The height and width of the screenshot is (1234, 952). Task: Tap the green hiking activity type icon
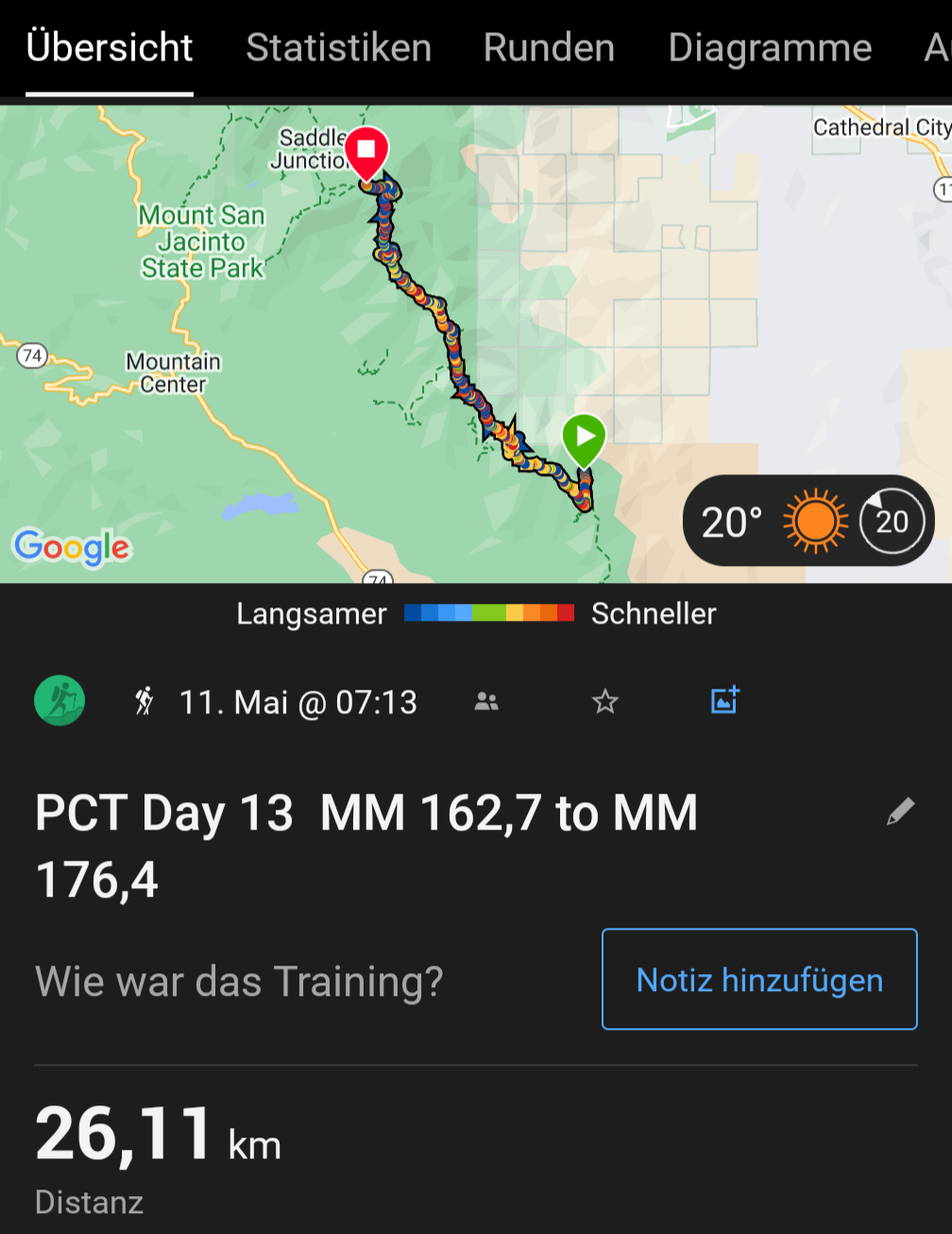(59, 701)
